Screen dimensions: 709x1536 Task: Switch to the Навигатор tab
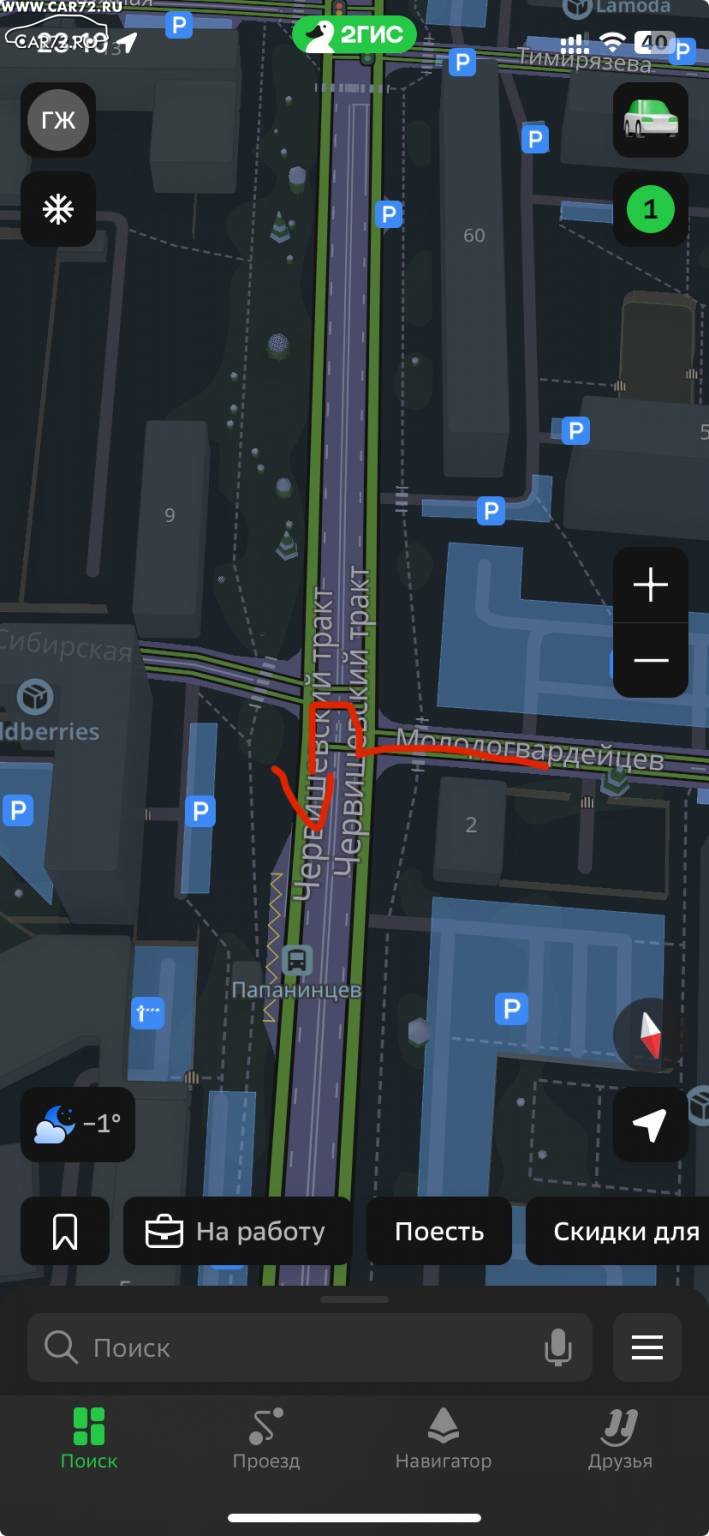[443, 1438]
